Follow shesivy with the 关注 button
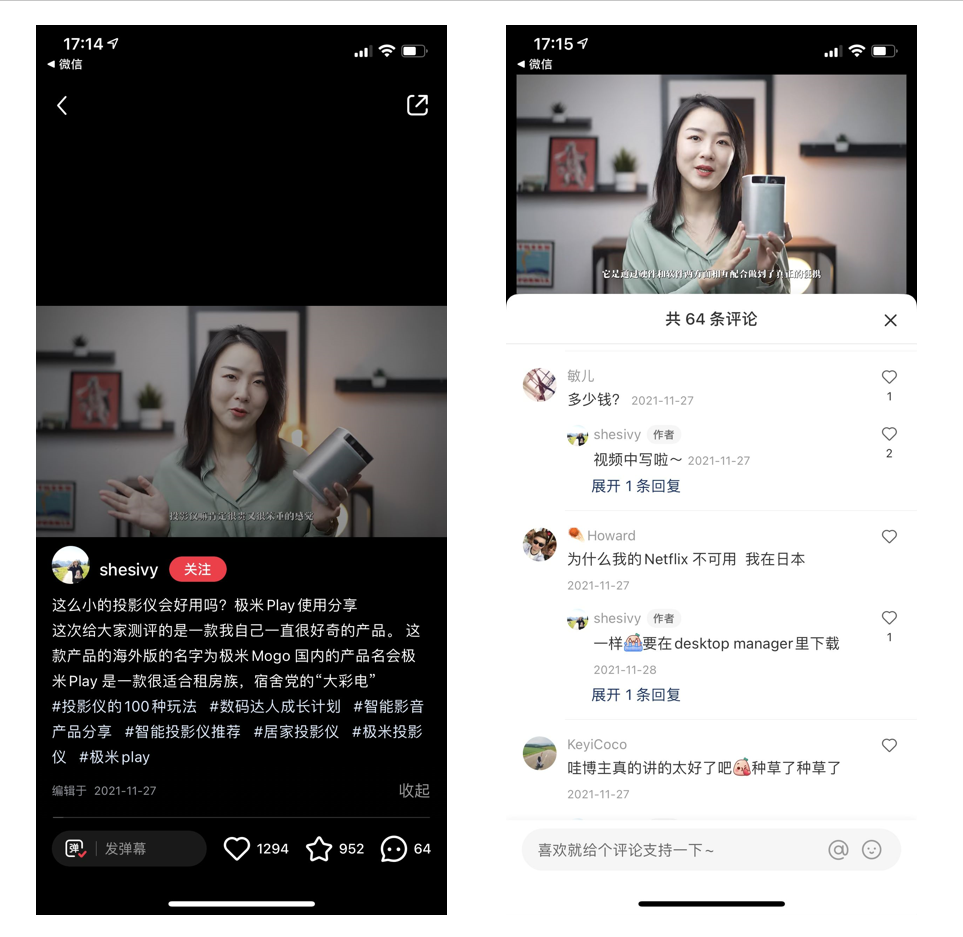 click(x=197, y=569)
